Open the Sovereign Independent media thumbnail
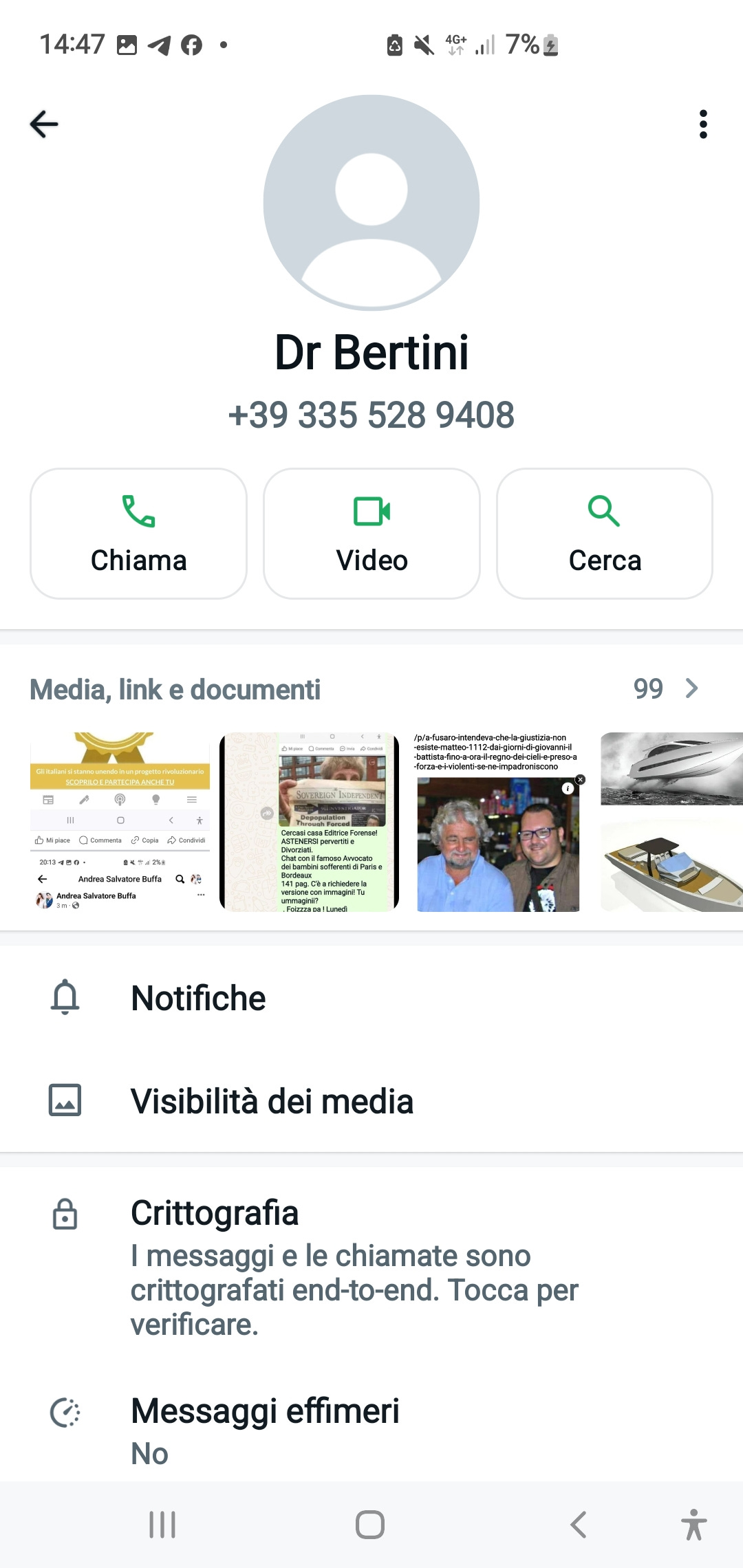The height and width of the screenshot is (1568, 743). (309, 822)
